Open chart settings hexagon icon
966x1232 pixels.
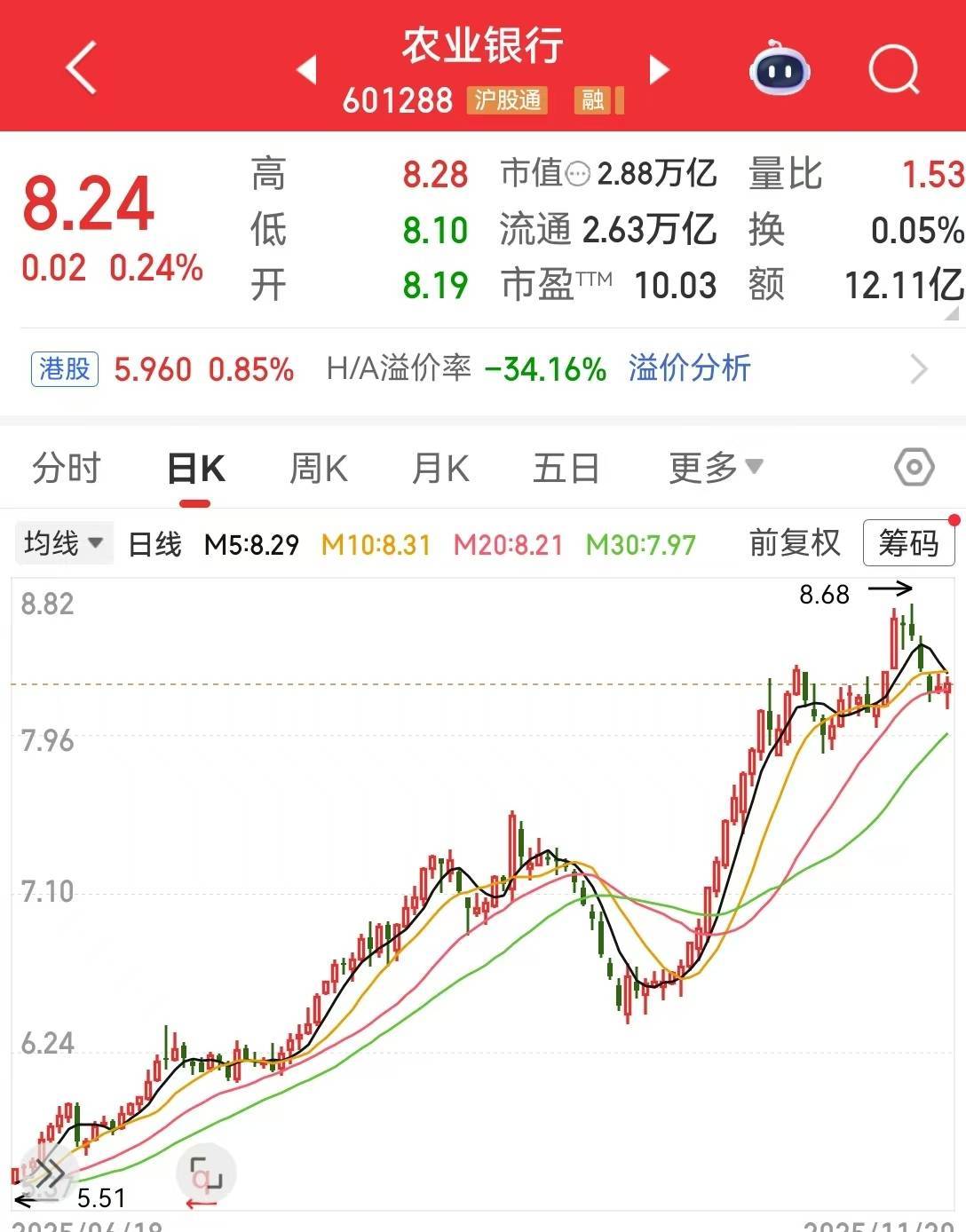(914, 467)
